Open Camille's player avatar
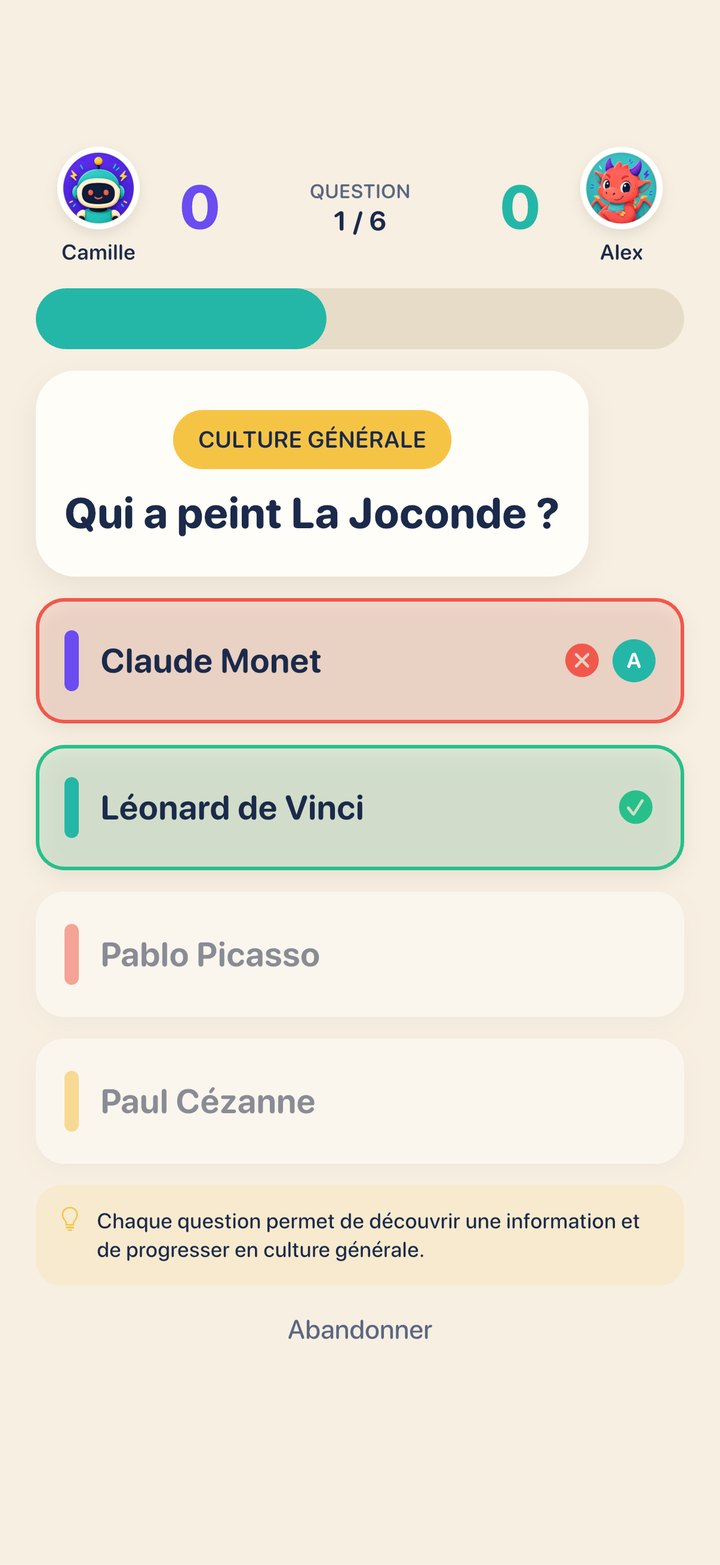 click(98, 189)
